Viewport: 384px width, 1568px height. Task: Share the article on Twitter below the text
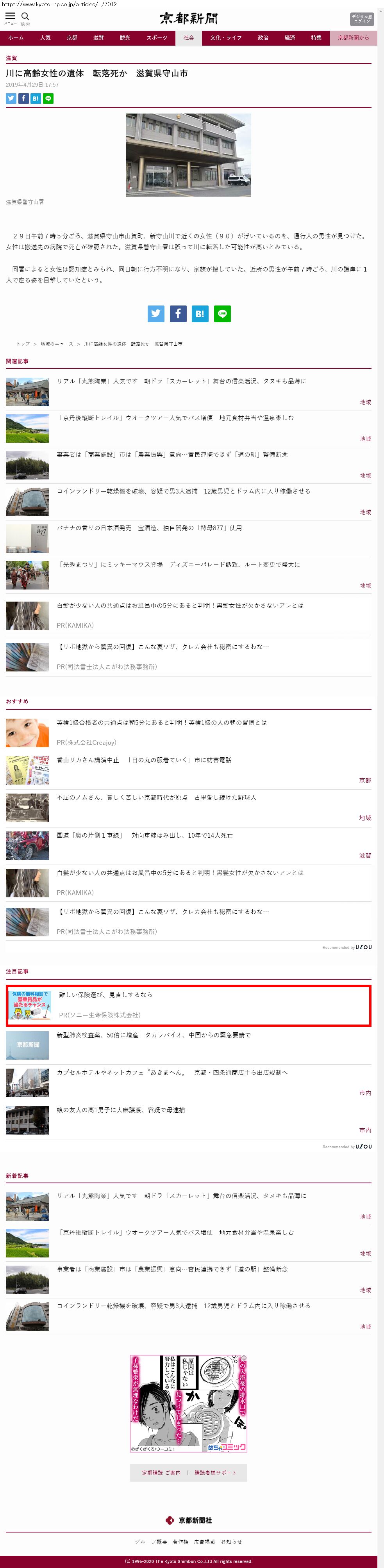coord(156,313)
